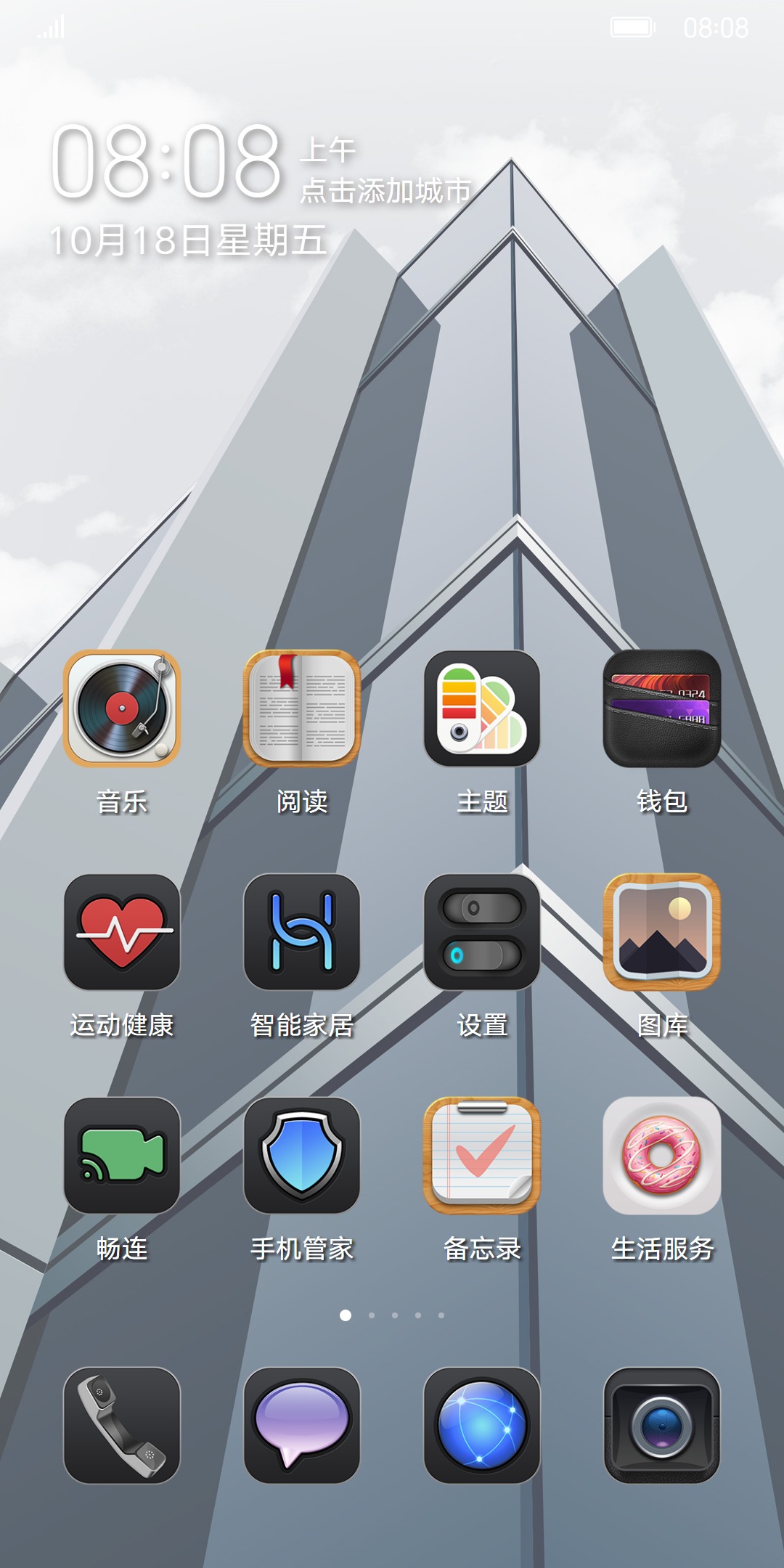Screen dimensions: 784x1568
Task: Open 智能家居 smart home app
Action: 302,932
